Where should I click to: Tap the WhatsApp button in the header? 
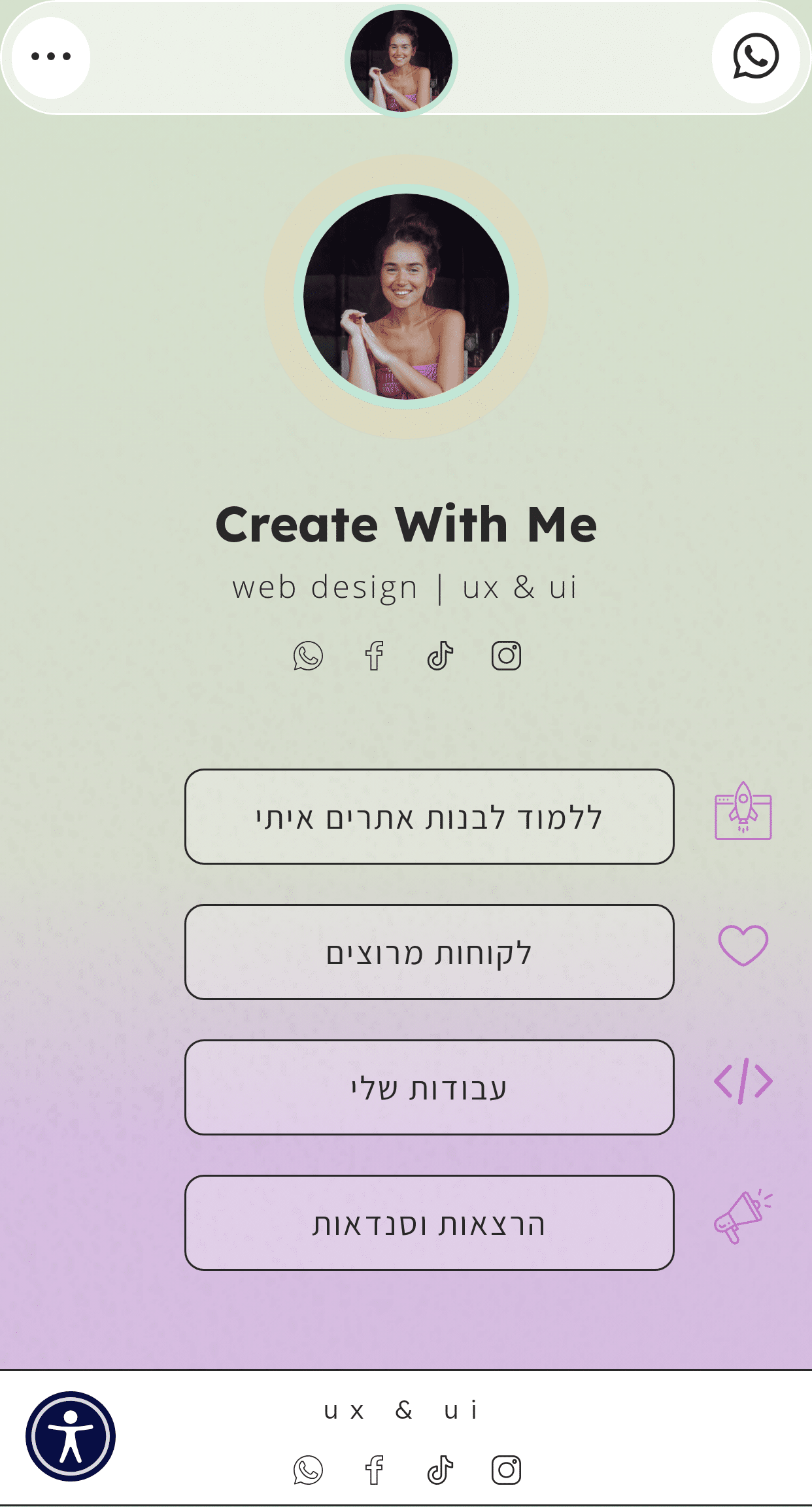coord(756,58)
